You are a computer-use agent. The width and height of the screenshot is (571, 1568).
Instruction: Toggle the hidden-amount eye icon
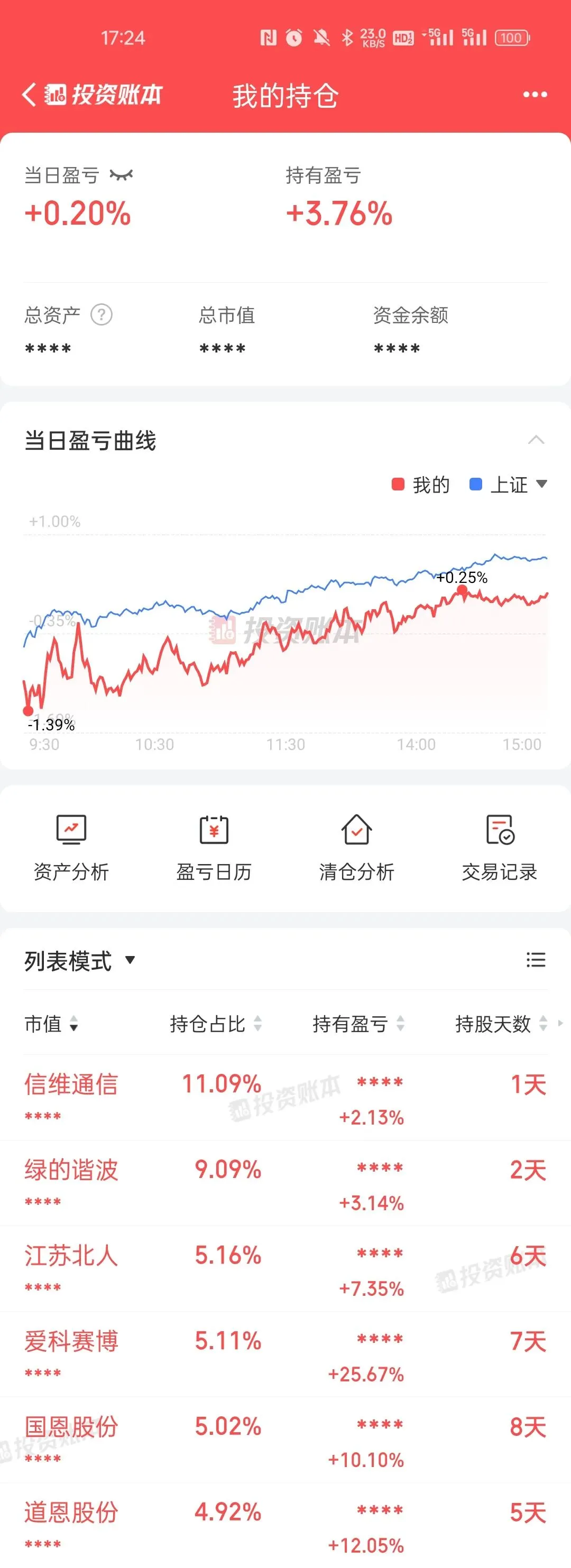coord(121,175)
